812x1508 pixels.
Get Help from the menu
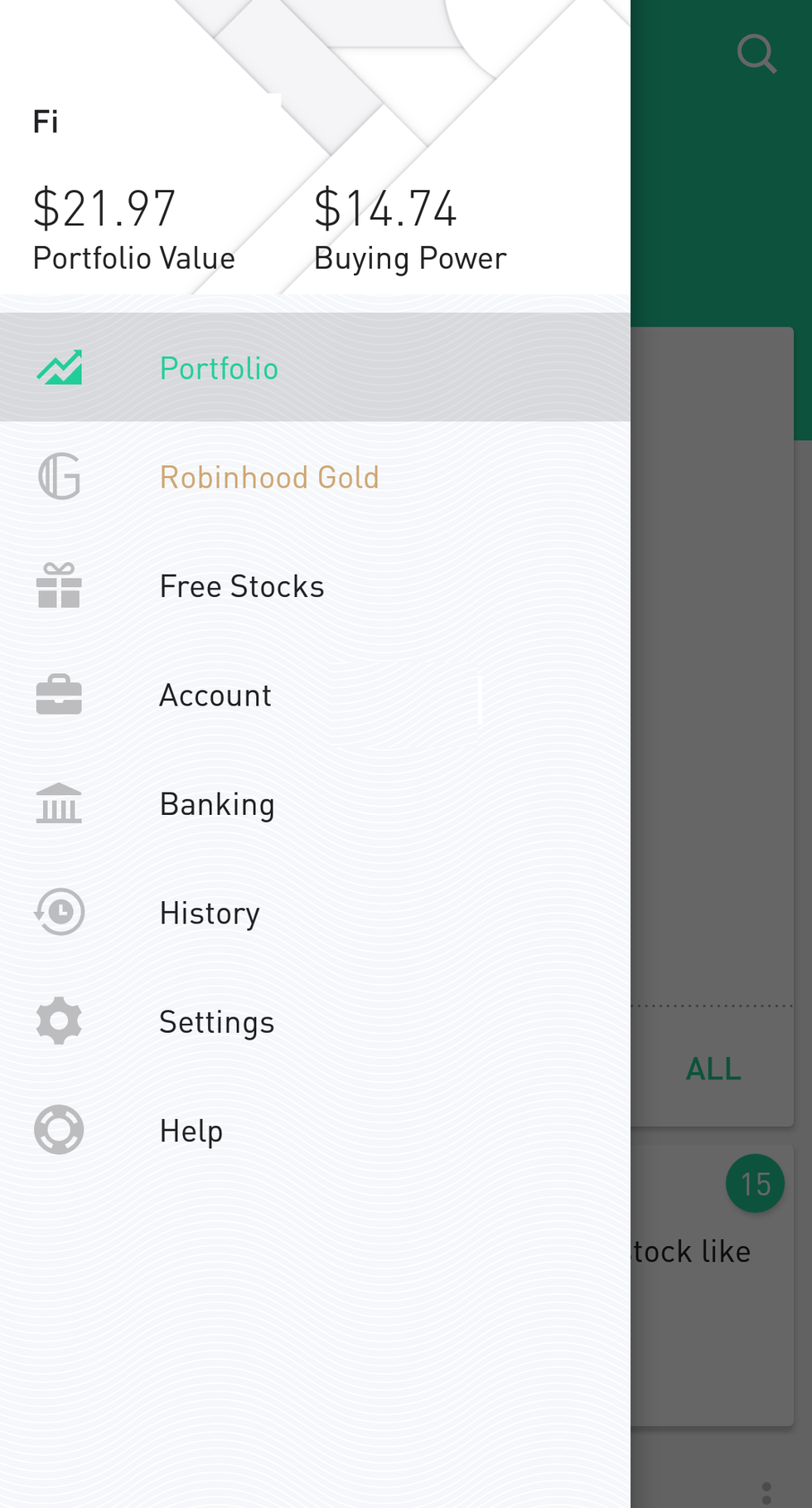pos(191,1131)
